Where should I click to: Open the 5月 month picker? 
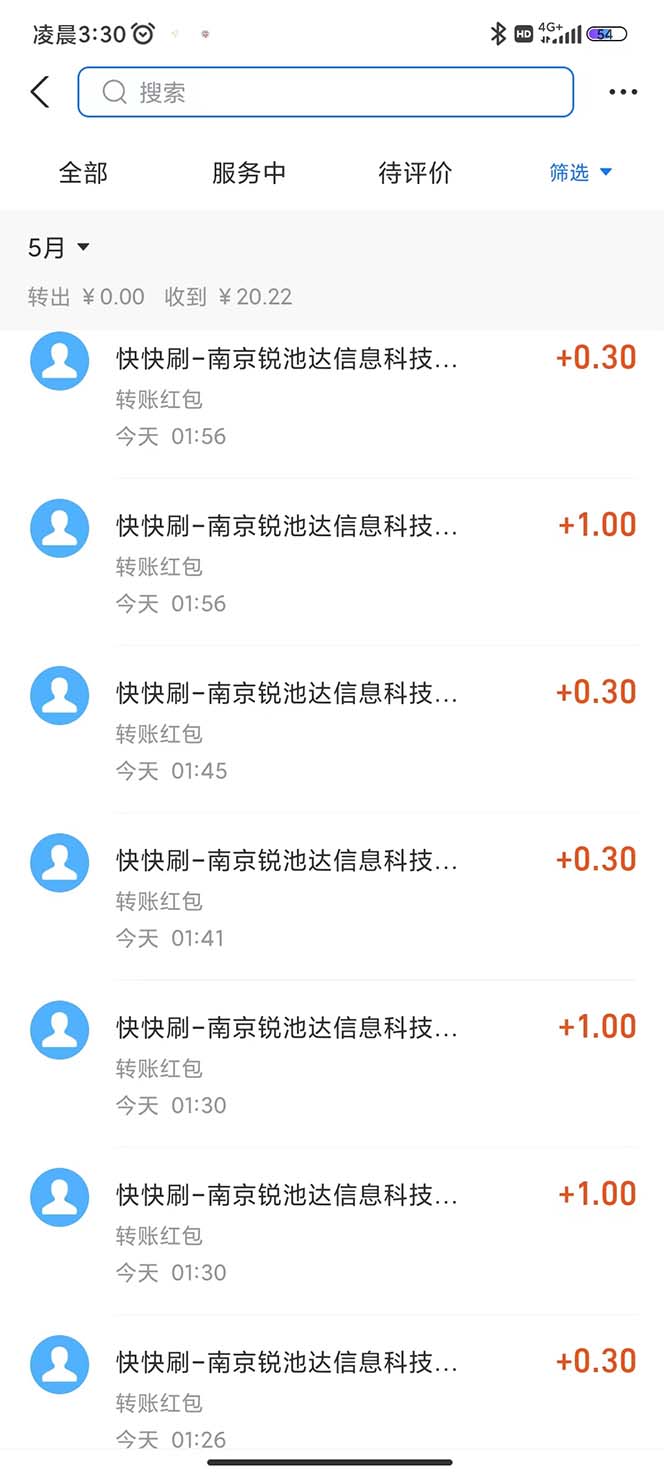(59, 247)
